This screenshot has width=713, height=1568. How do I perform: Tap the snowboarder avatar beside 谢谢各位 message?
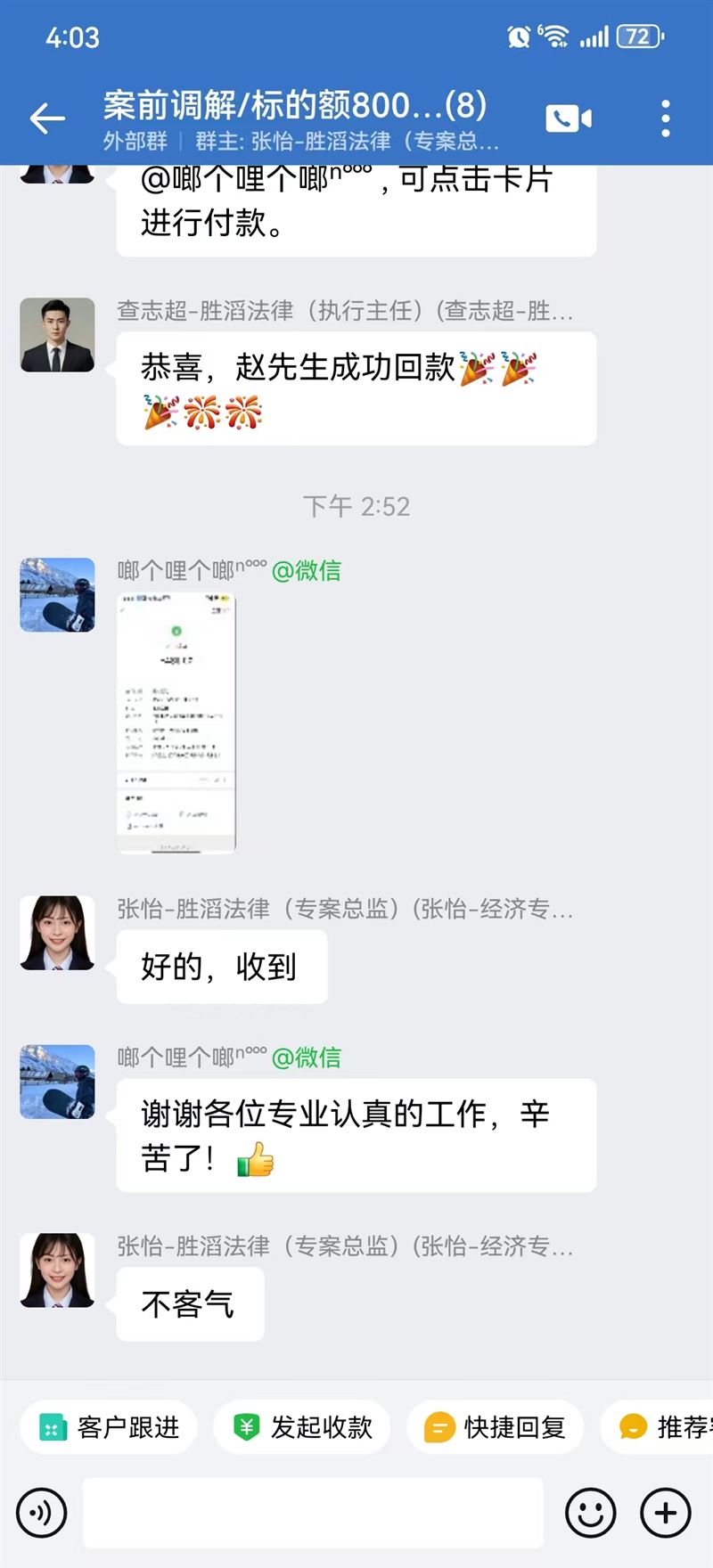[x=57, y=1082]
